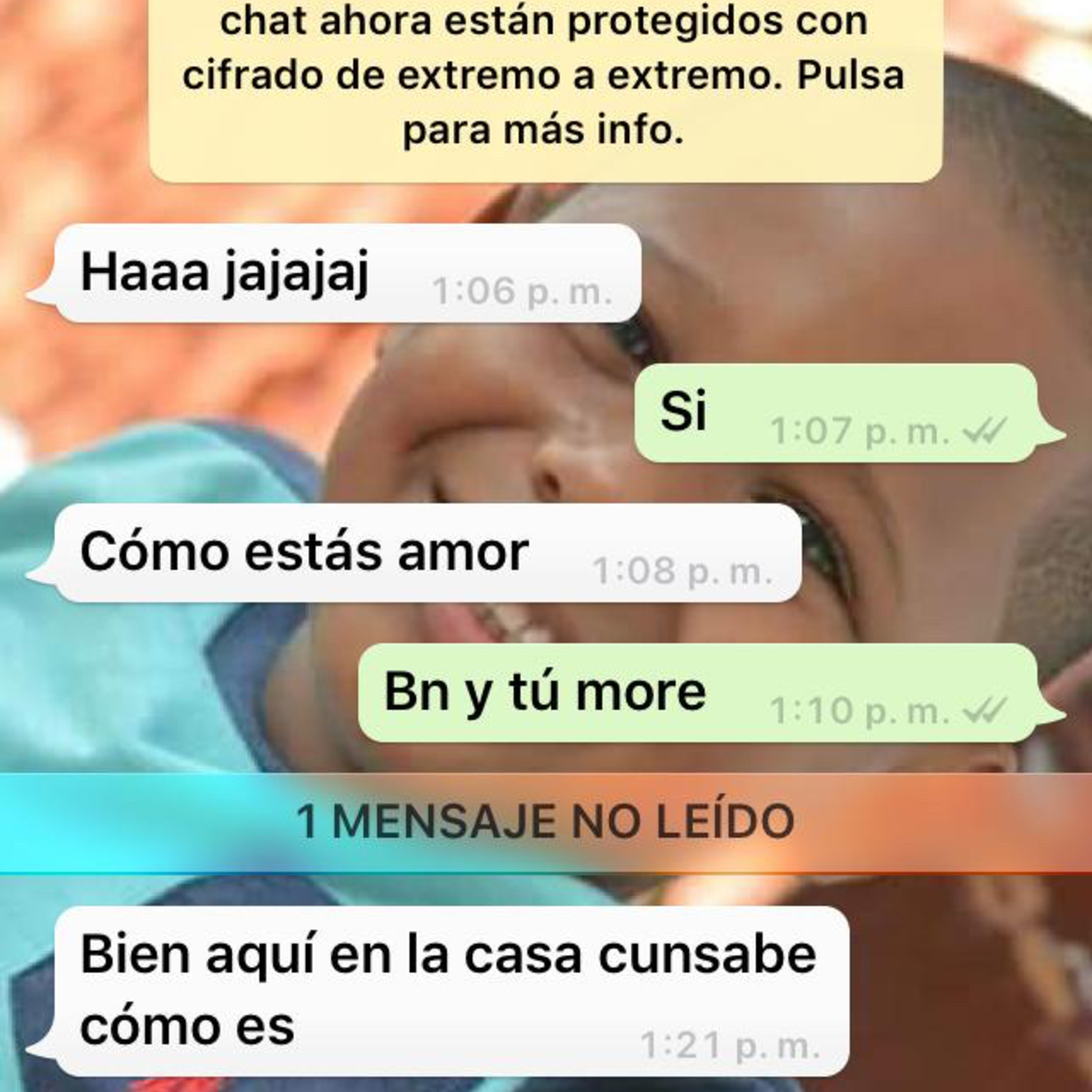Open the end-to-end encryption info notice
The height and width of the screenshot is (1092, 1092).
545,85
